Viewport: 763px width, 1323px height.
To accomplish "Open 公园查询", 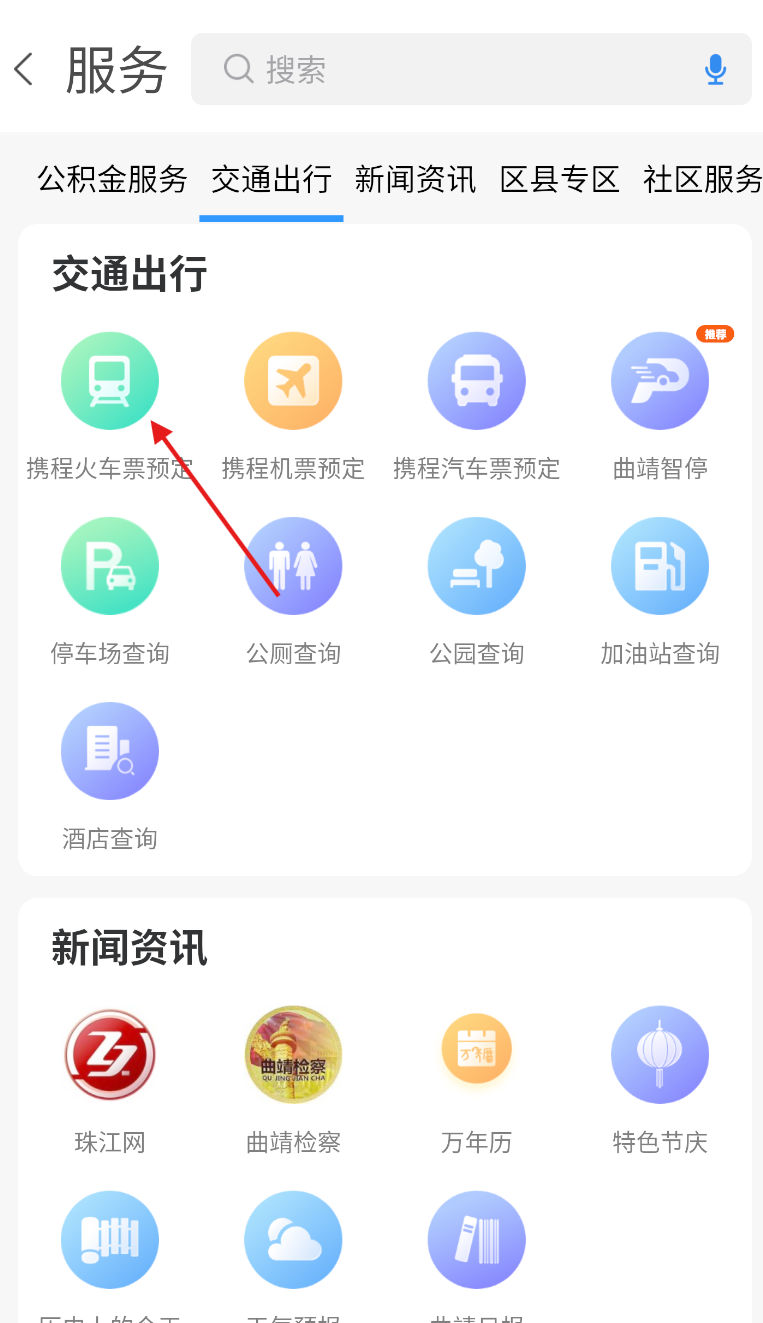I will coord(476,566).
